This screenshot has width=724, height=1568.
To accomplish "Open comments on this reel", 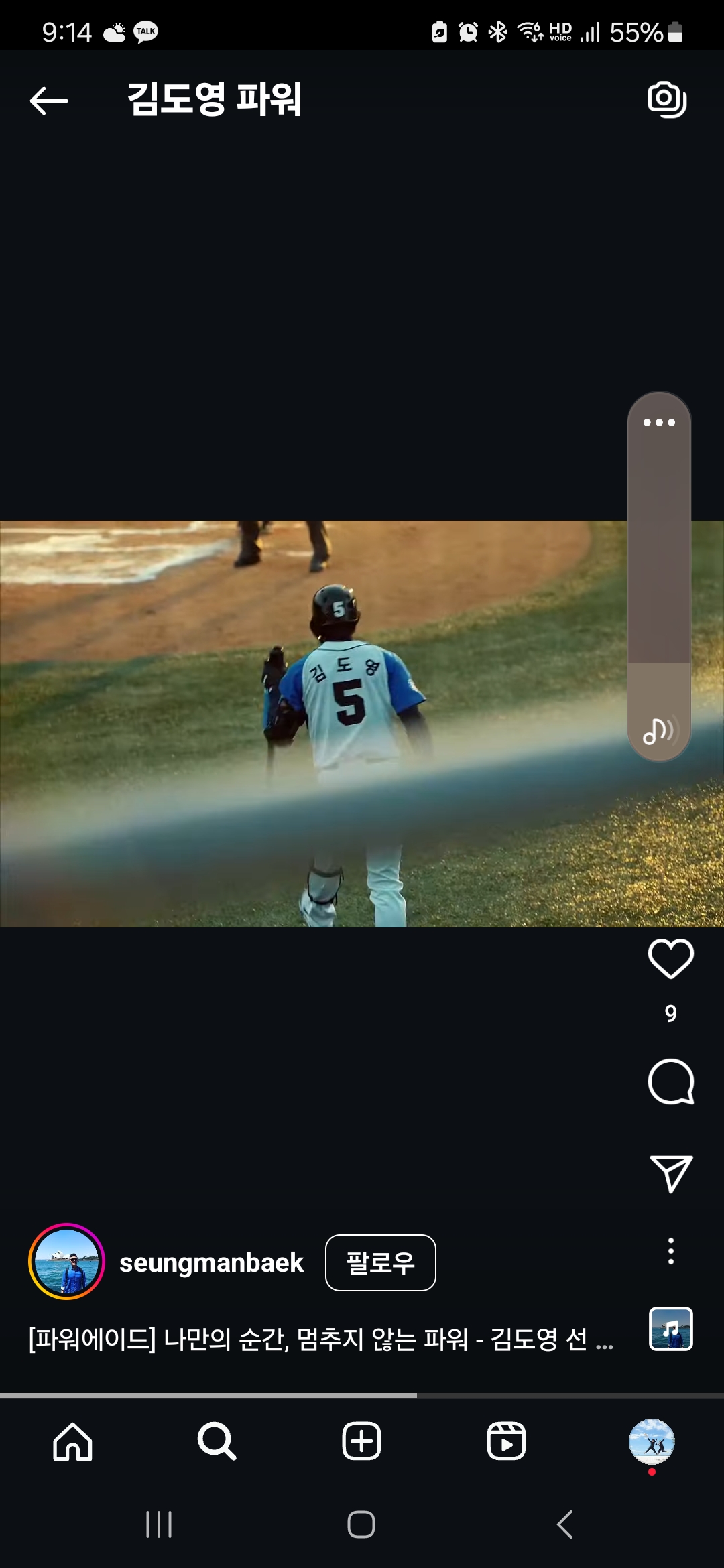I will (670, 1082).
